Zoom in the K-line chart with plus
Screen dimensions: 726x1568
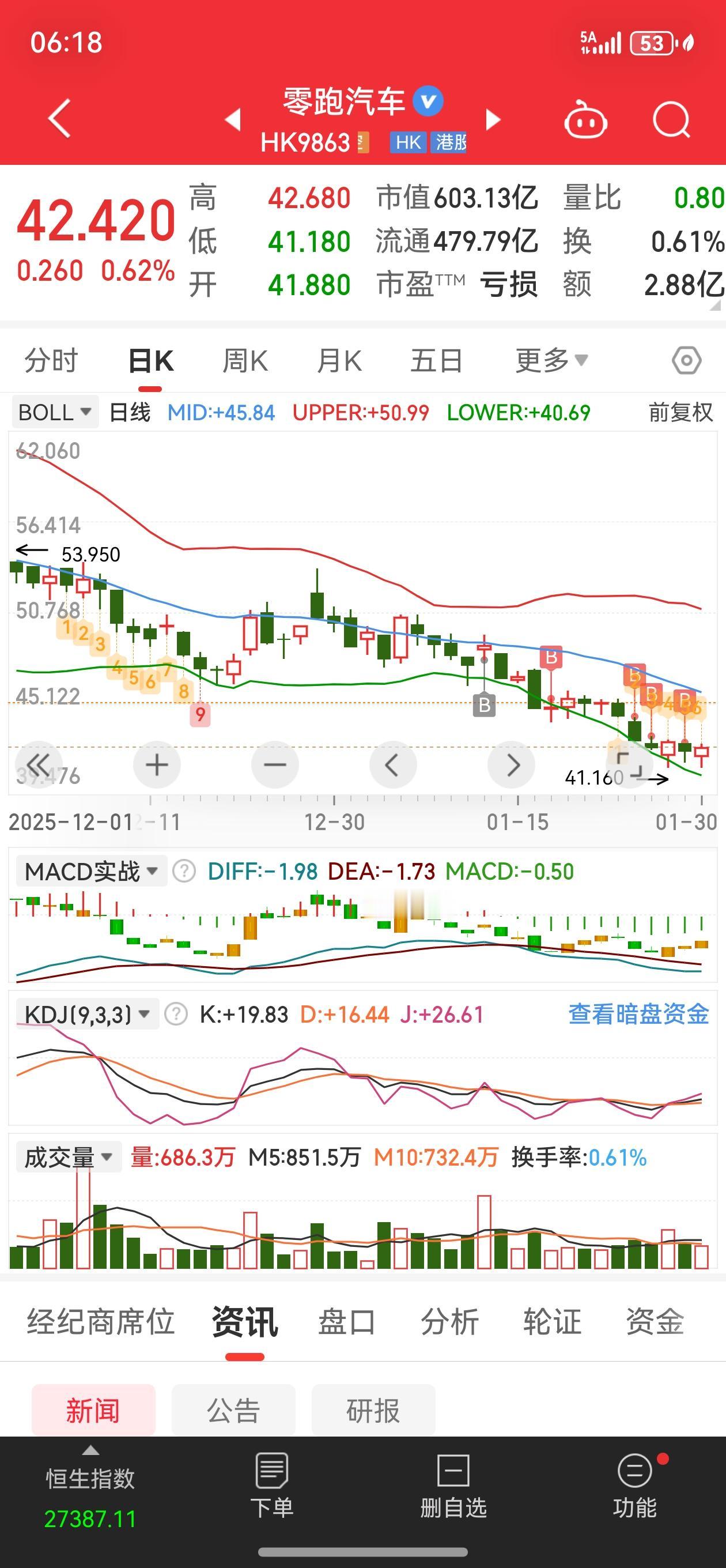point(157,764)
